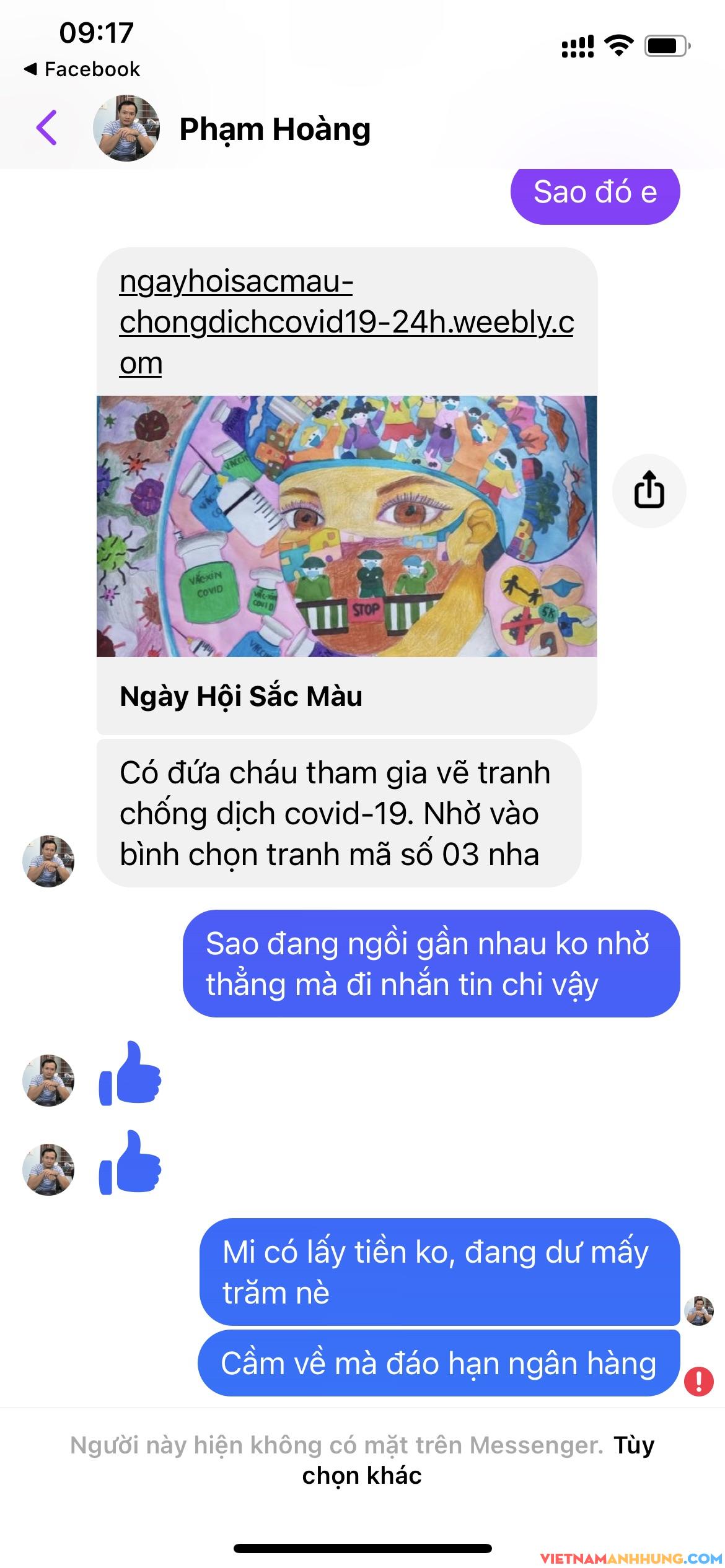Open Phạm Hoàng contact name in header
Viewport: 725px width, 1568px height.
[x=275, y=129]
